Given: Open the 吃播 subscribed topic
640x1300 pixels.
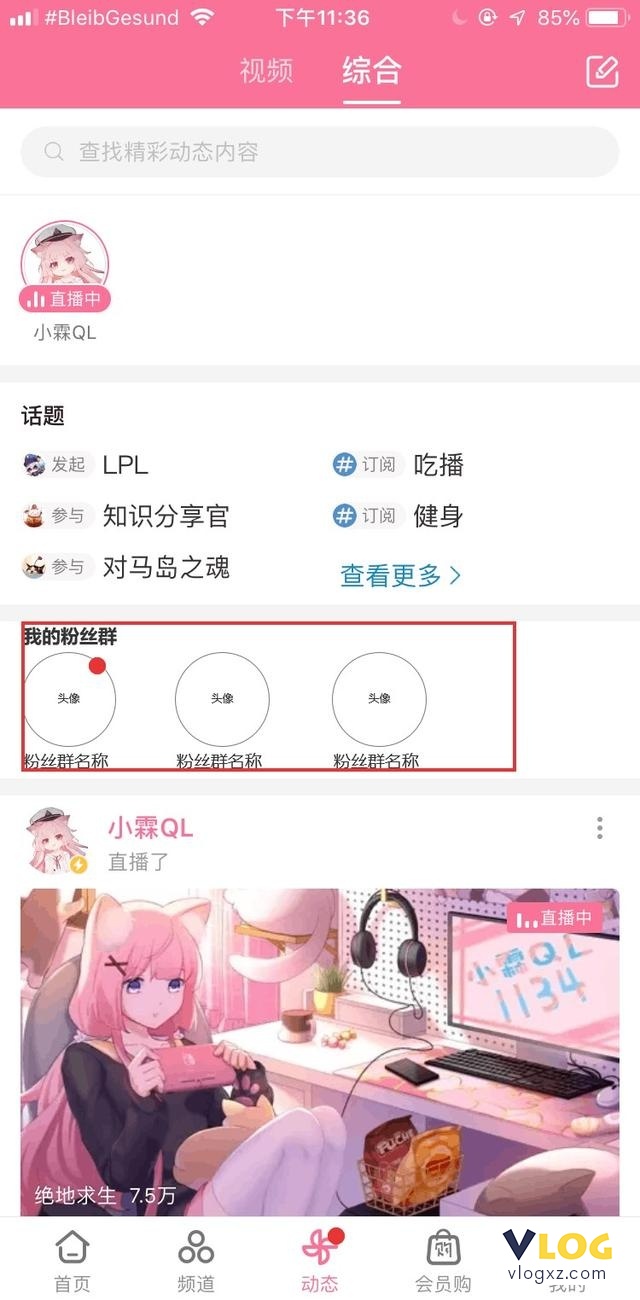Looking at the screenshot, I should click(x=438, y=464).
